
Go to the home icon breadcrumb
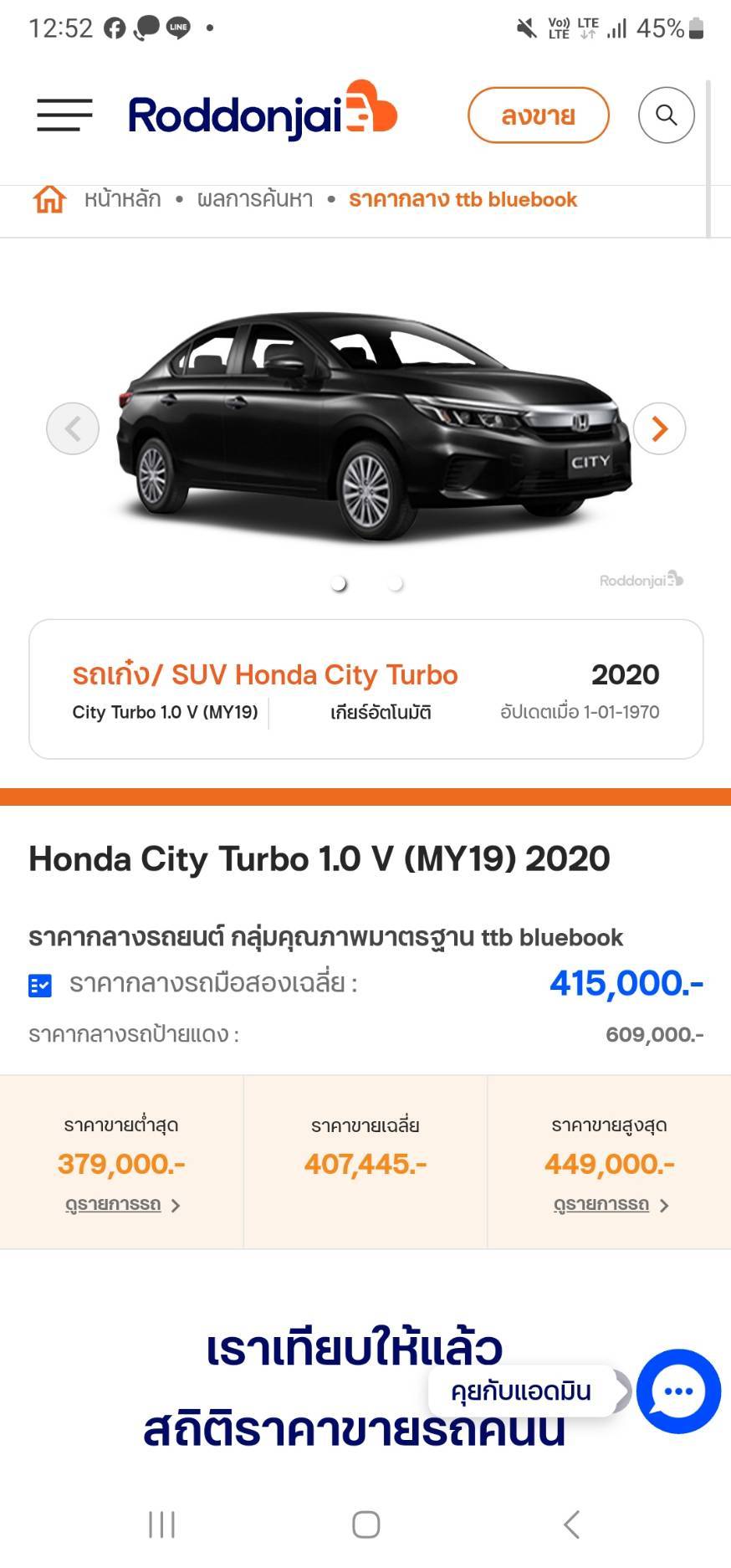[49, 200]
